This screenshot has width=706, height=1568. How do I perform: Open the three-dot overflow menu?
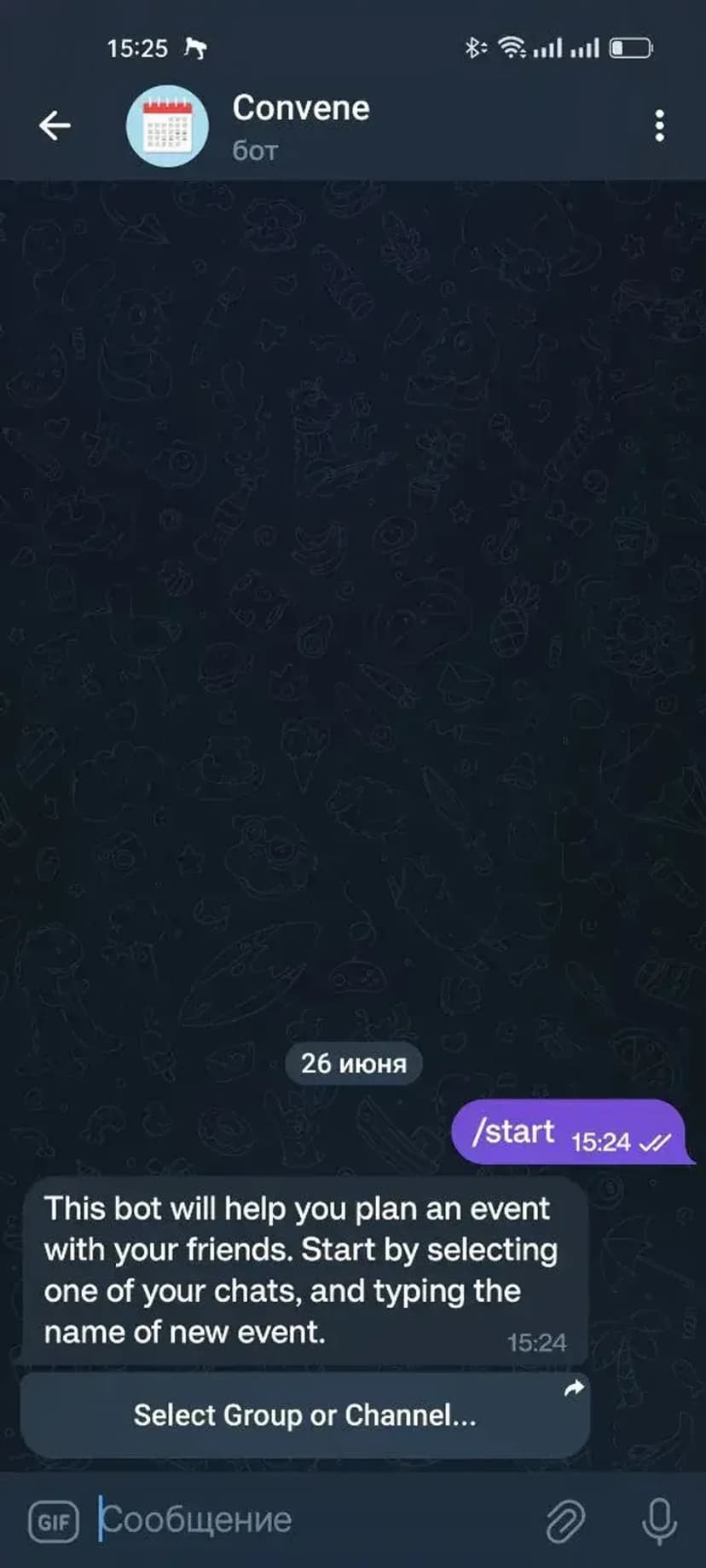point(659,125)
